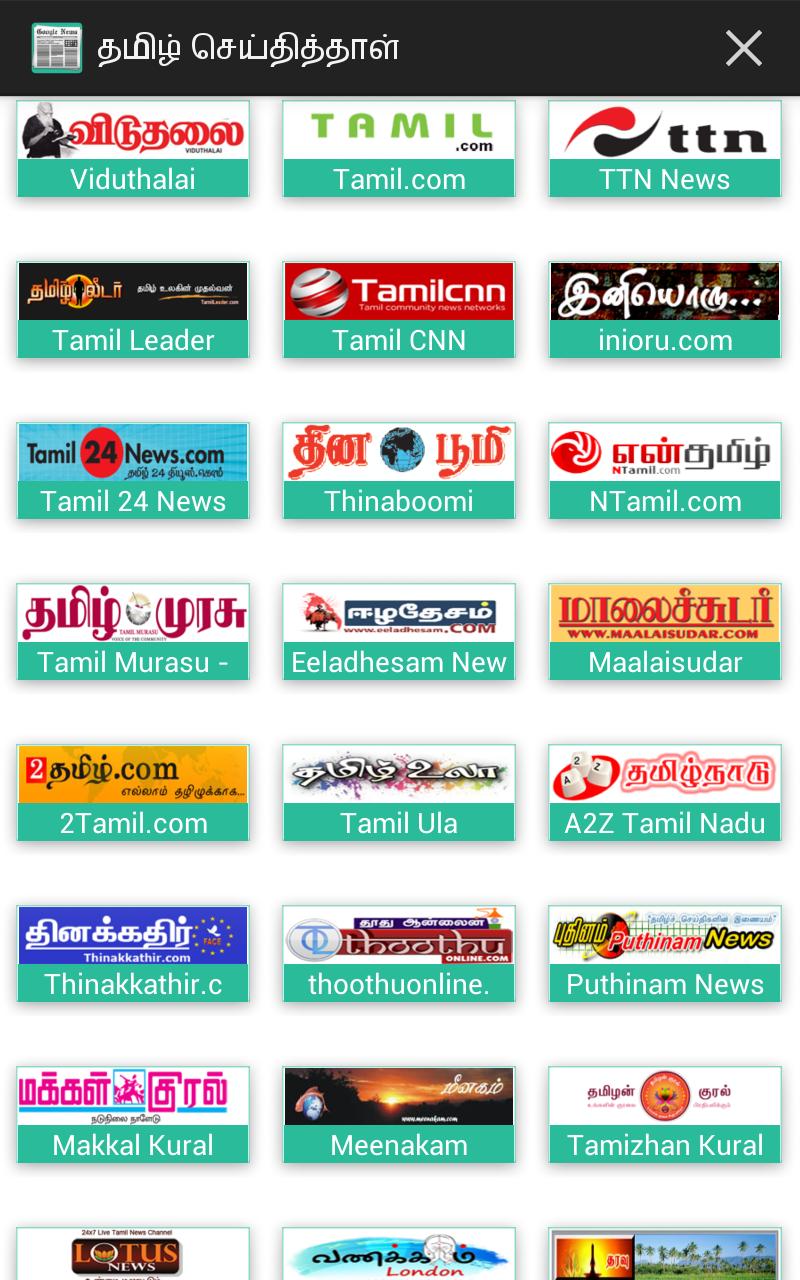Open inioru.com news site
Image resolution: width=800 pixels, height=1280 pixels.
[665, 310]
